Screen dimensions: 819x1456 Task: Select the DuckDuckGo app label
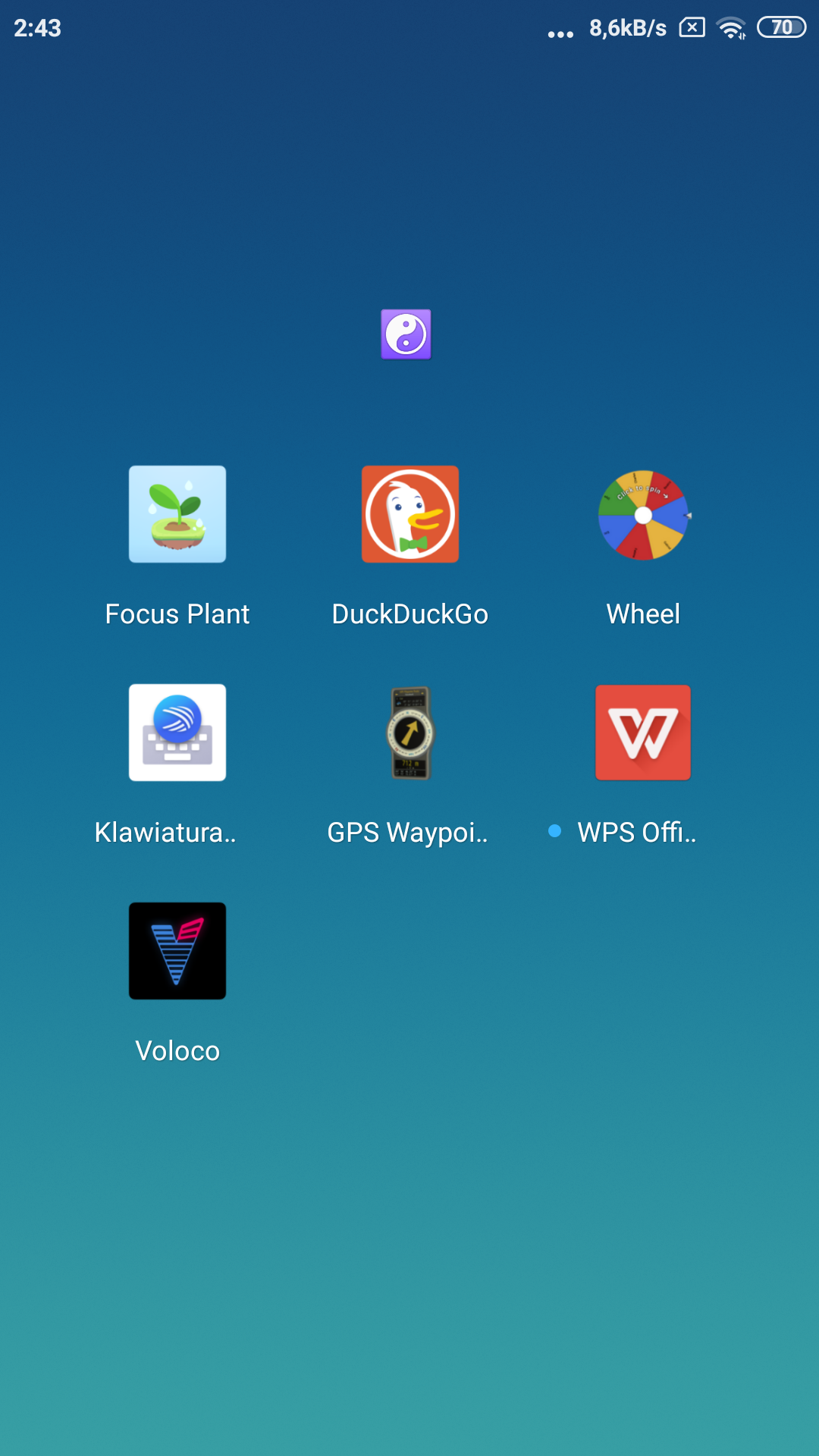tap(409, 614)
